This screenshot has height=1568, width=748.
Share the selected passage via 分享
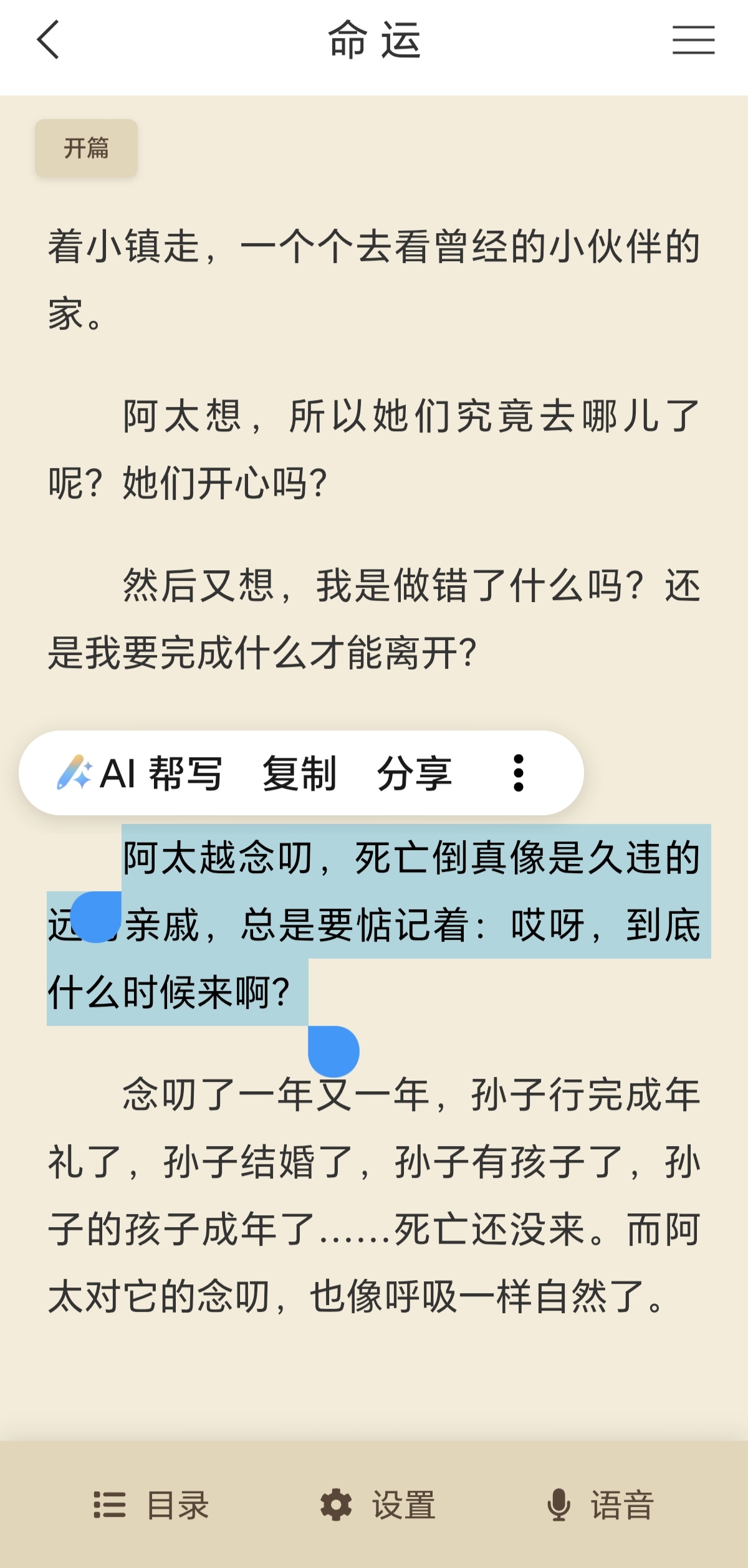click(x=415, y=773)
